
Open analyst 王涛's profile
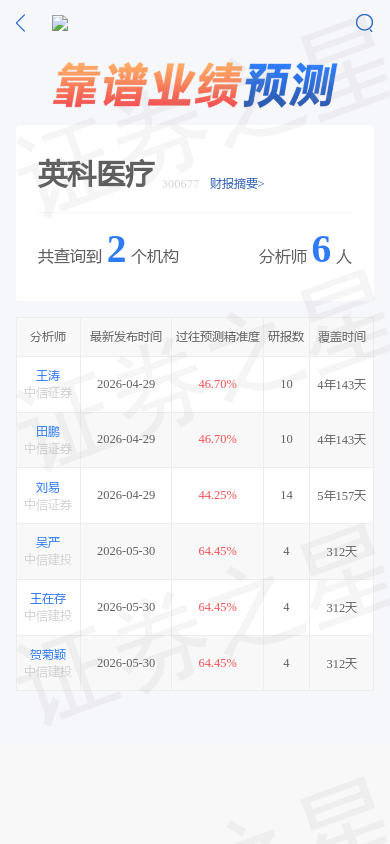point(48,376)
